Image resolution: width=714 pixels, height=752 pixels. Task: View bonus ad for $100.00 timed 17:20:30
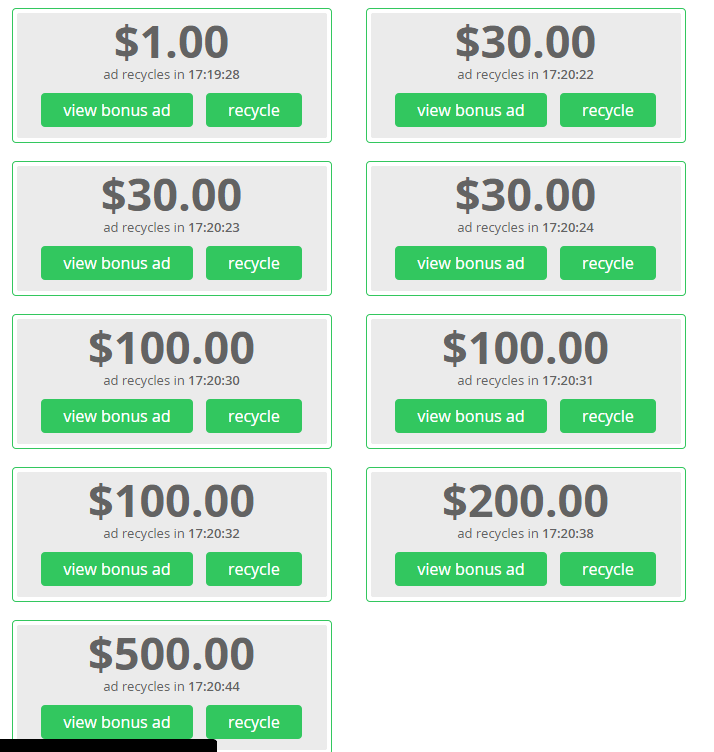(116, 416)
